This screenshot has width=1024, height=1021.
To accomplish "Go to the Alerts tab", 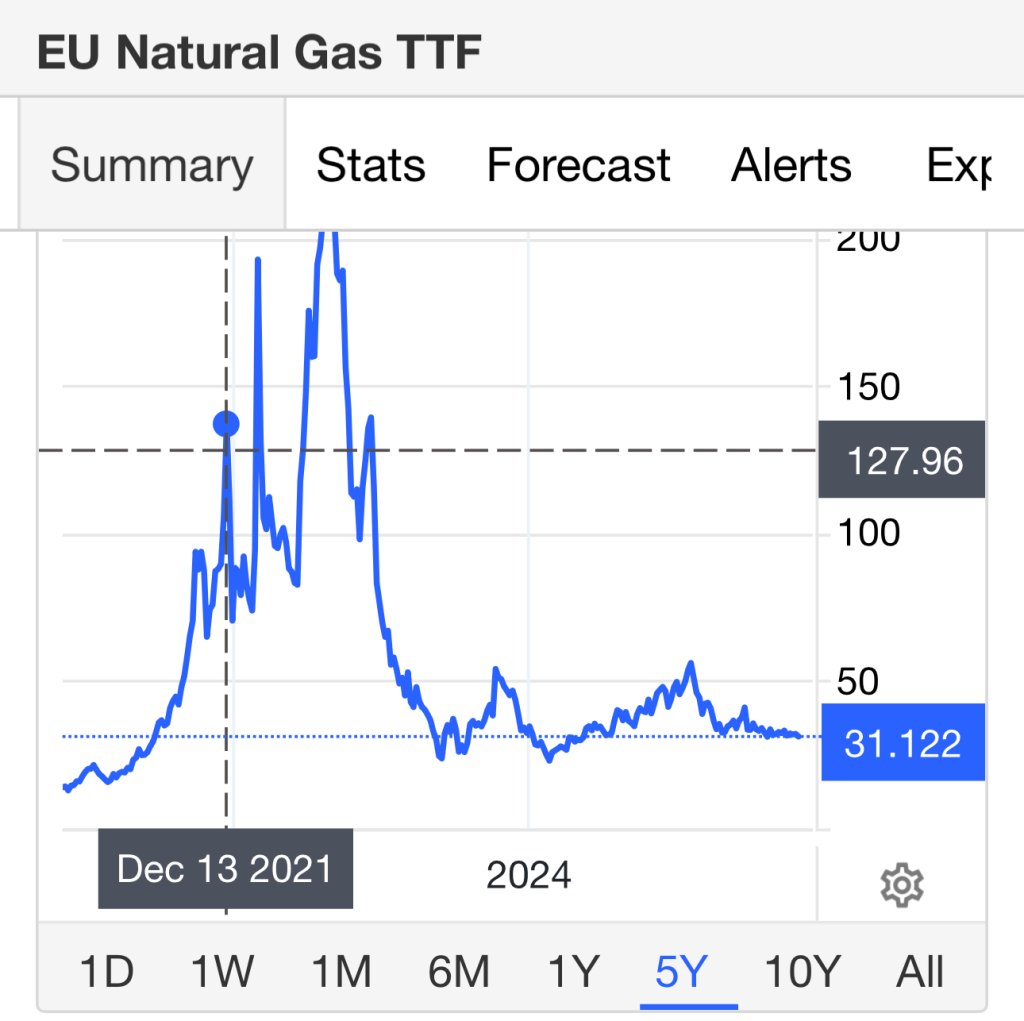I will tap(791, 165).
